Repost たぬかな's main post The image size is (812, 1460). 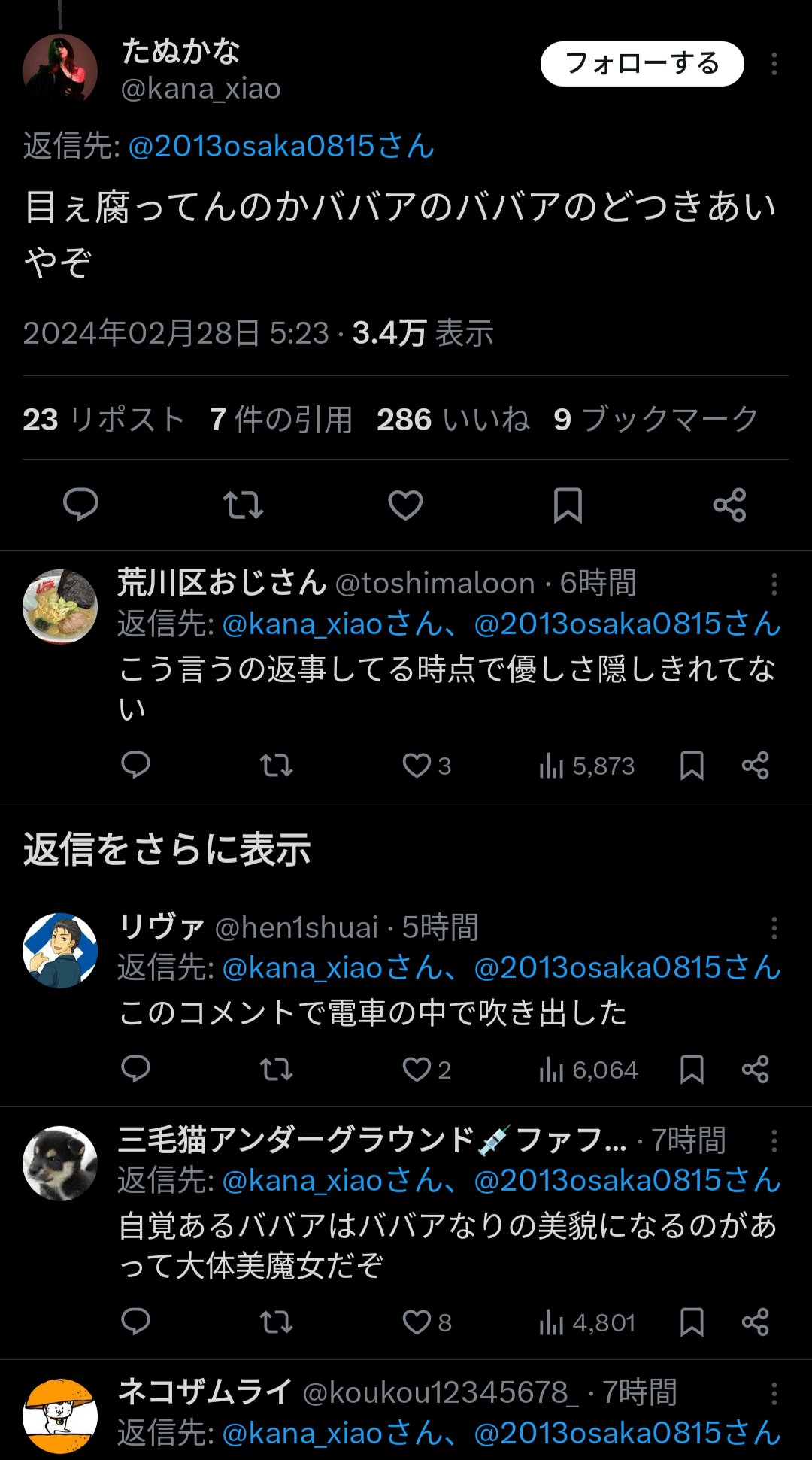pyautogui.click(x=243, y=505)
